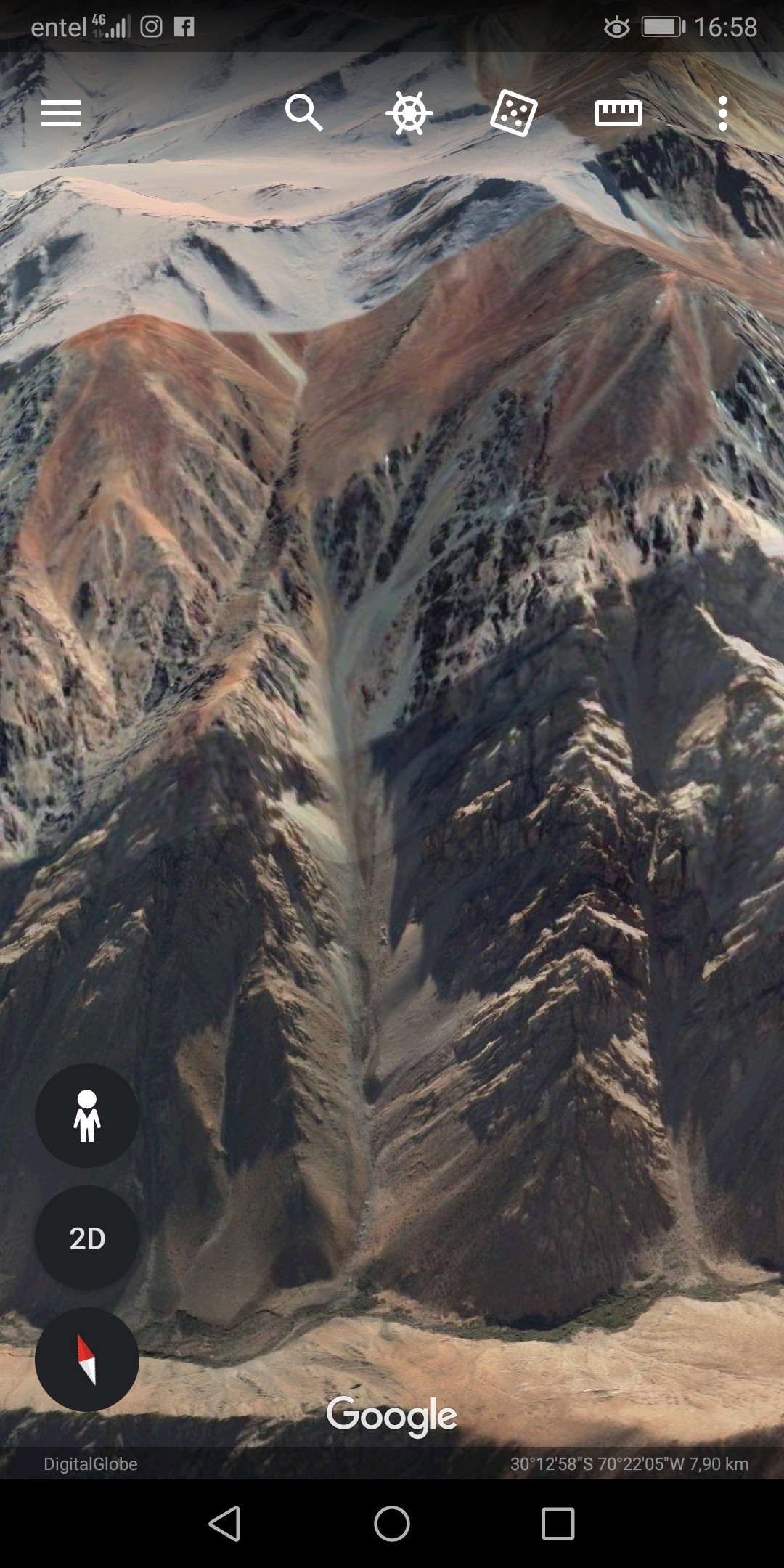Switch the view to 2D
This screenshot has height=1568, width=784.
pyautogui.click(x=87, y=1238)
